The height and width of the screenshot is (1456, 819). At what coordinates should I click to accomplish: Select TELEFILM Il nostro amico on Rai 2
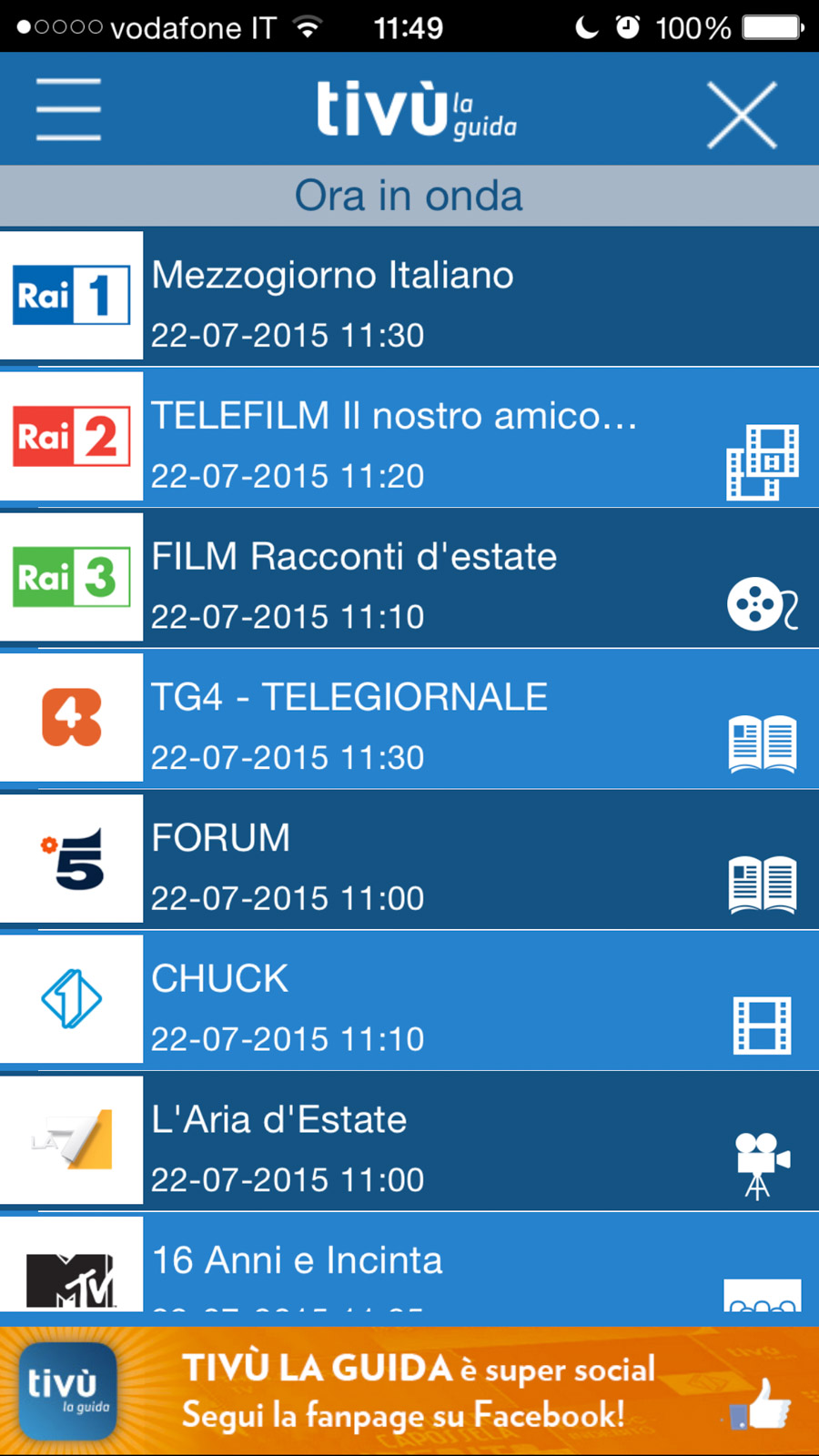tap(409, 440)
